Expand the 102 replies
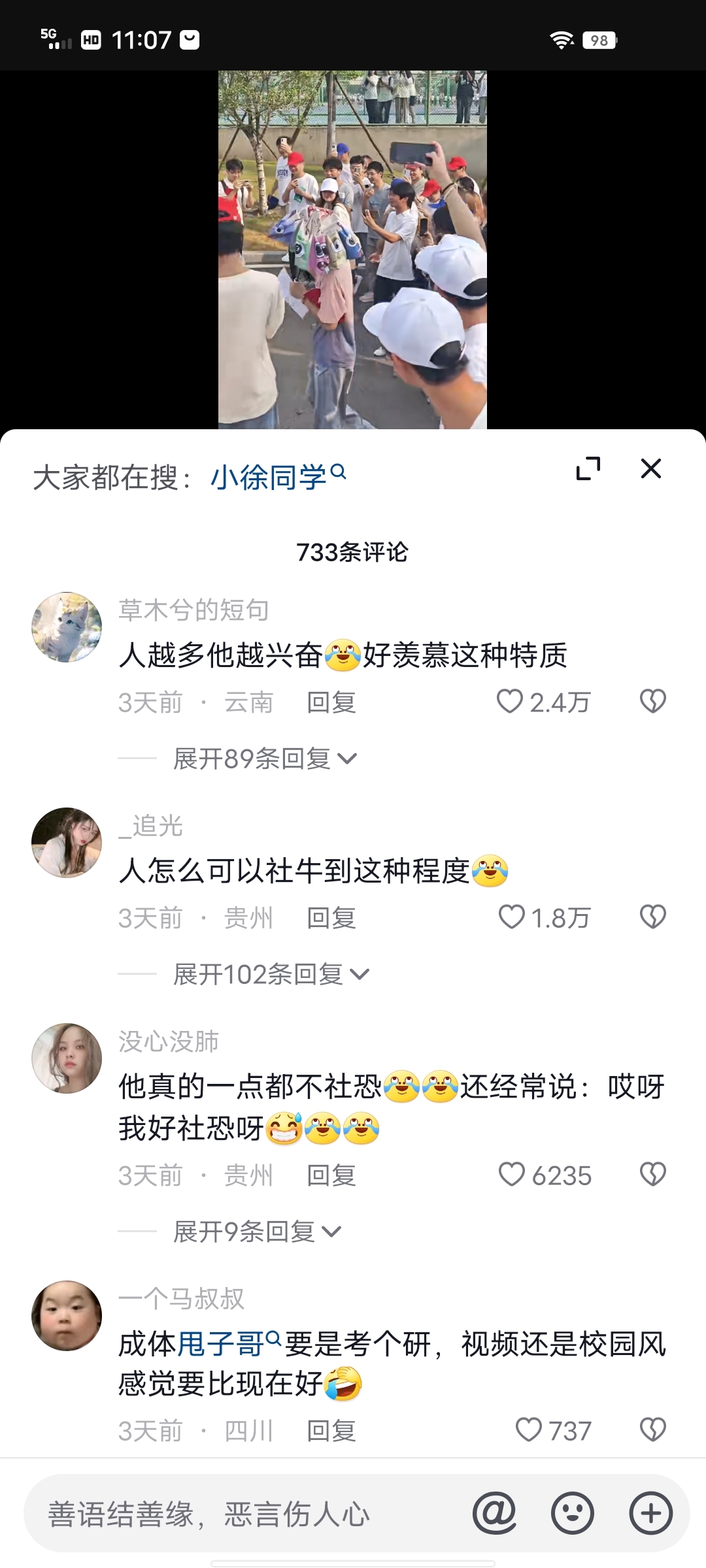Image resolution: width=706 pixels, height=1568 pixels. [271, 974]
